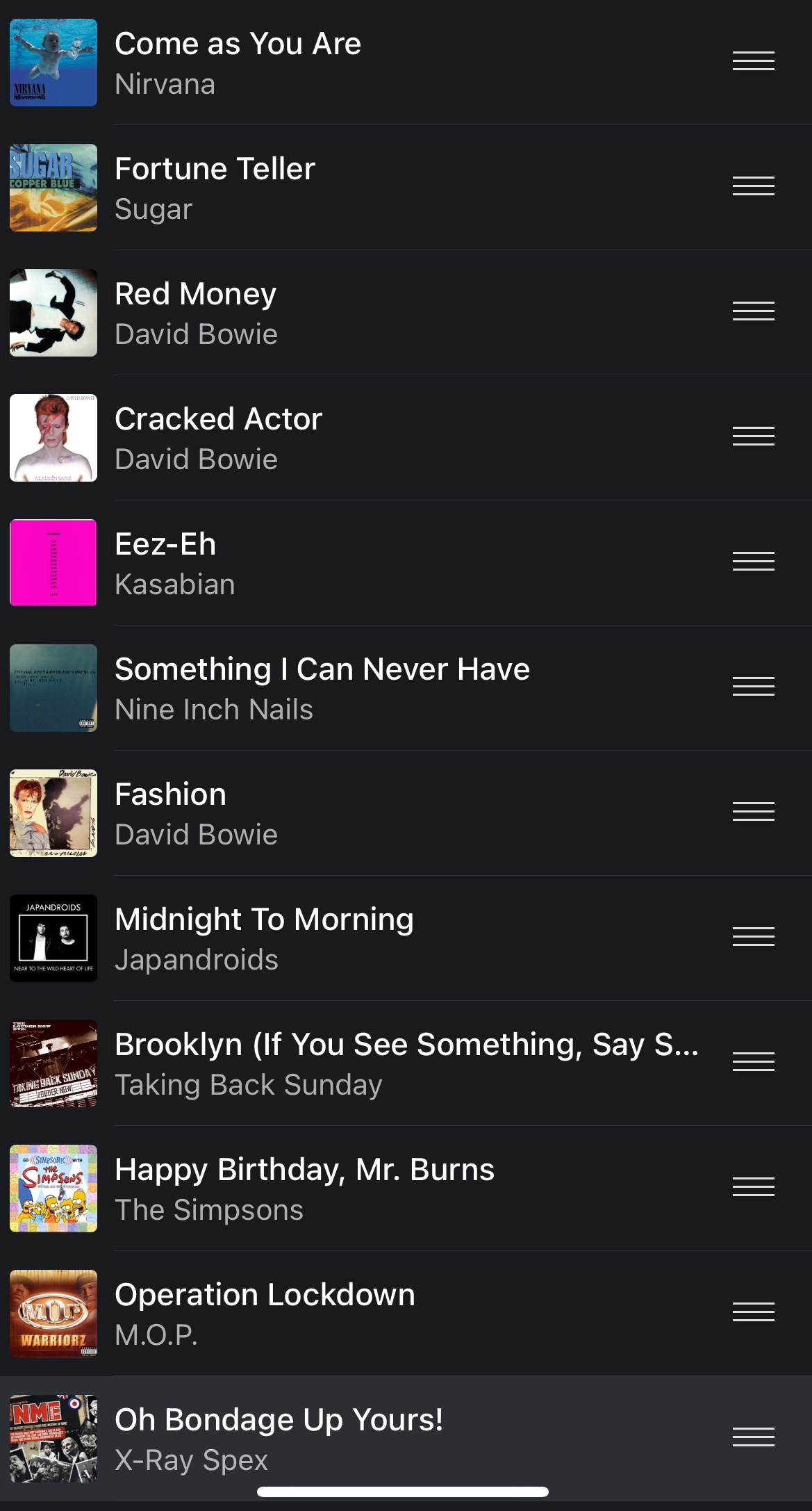Tap the reorder handle for Operation Lockdown
812x1511 pixels.
coord(753,1312)
